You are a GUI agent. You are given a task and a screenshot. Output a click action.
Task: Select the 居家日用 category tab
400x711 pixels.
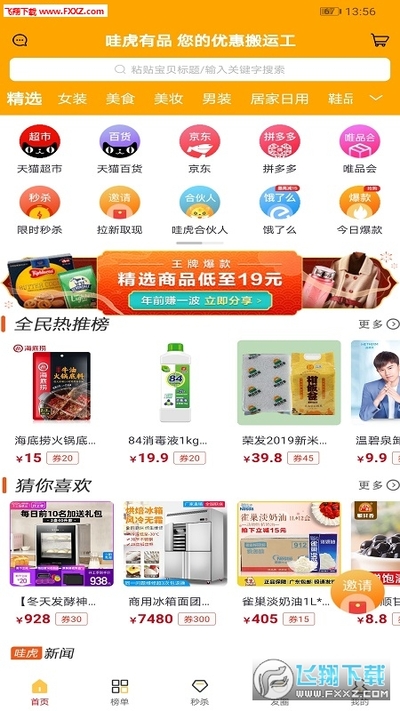[279, 98]
